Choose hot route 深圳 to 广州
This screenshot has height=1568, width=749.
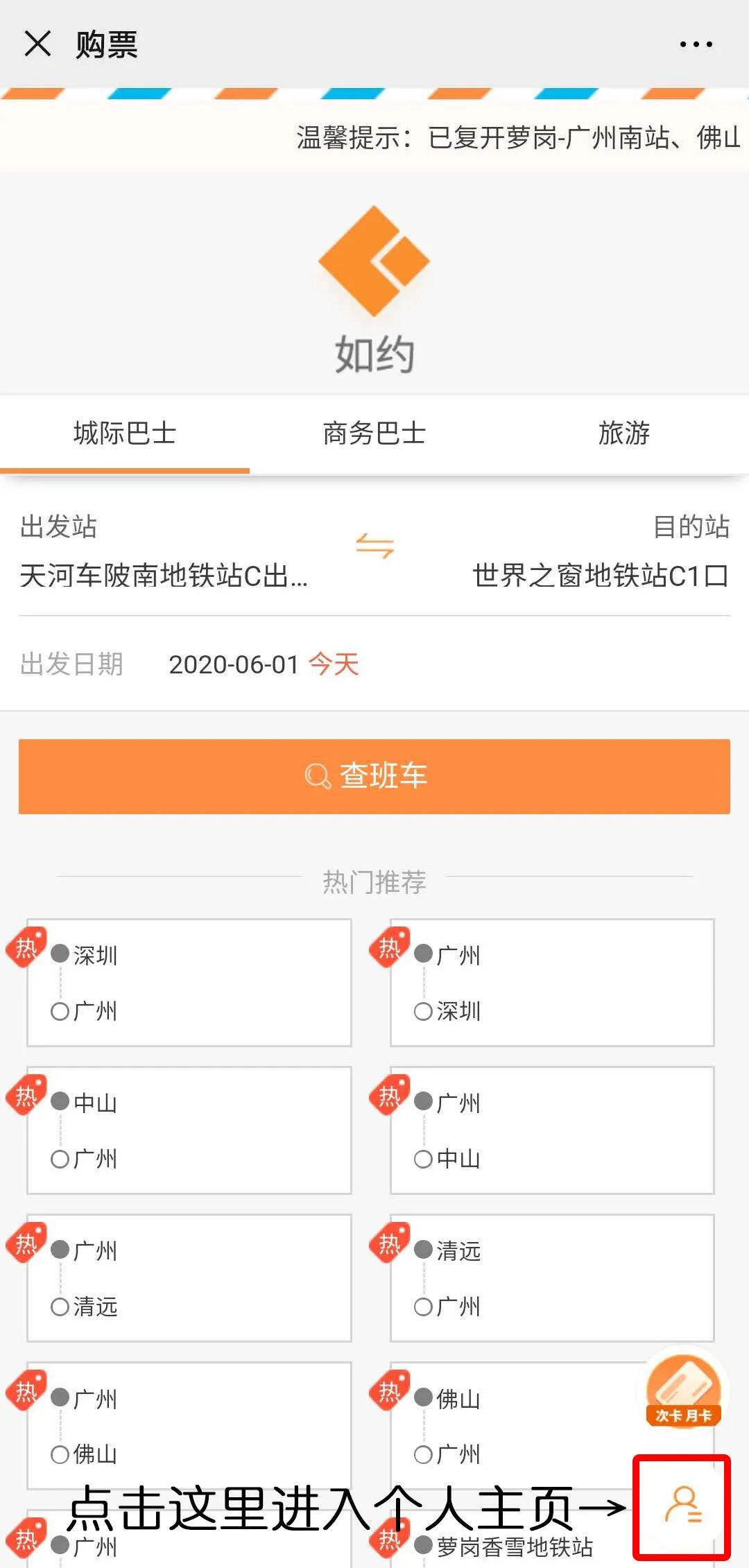(x=189, y=982)
